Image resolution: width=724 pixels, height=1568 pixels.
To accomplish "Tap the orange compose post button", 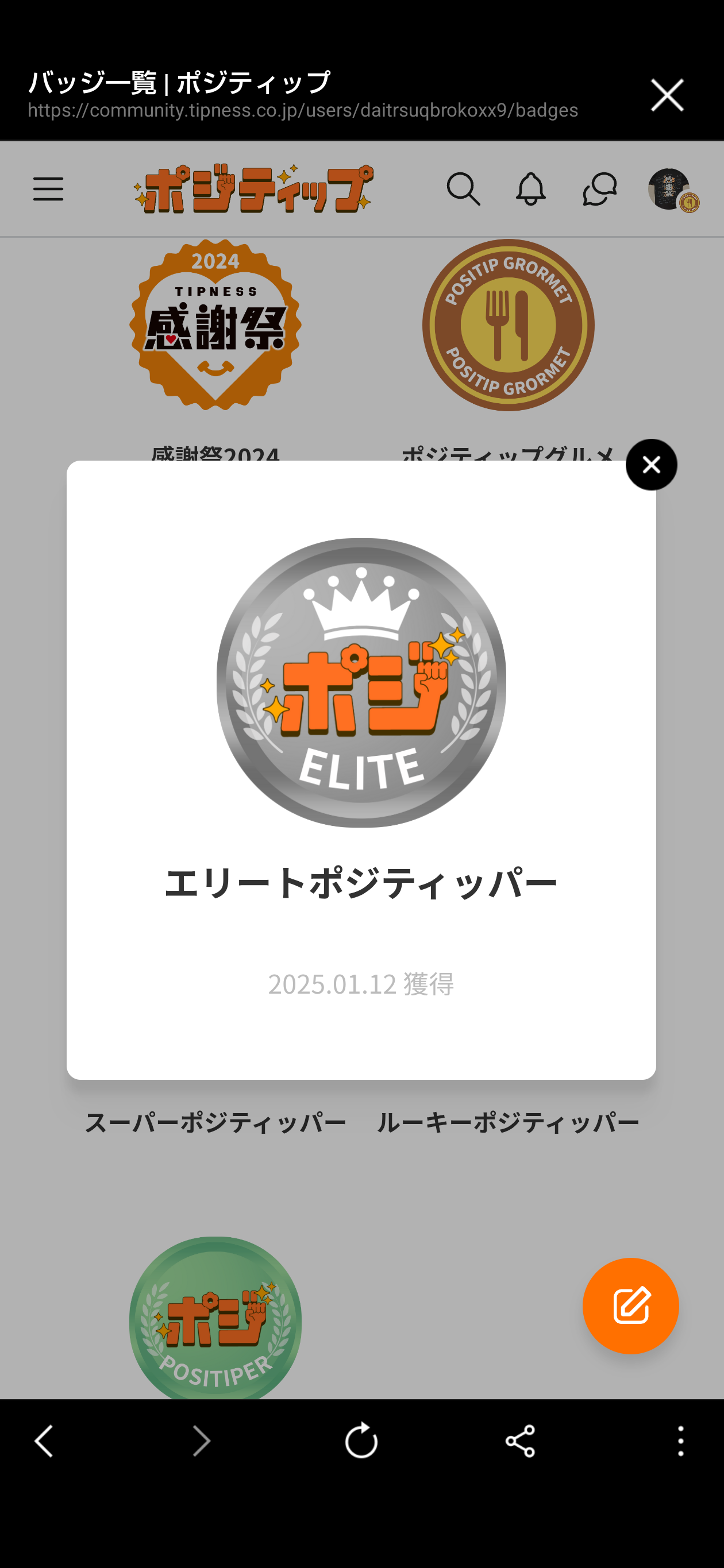I will click(630, 1306).
